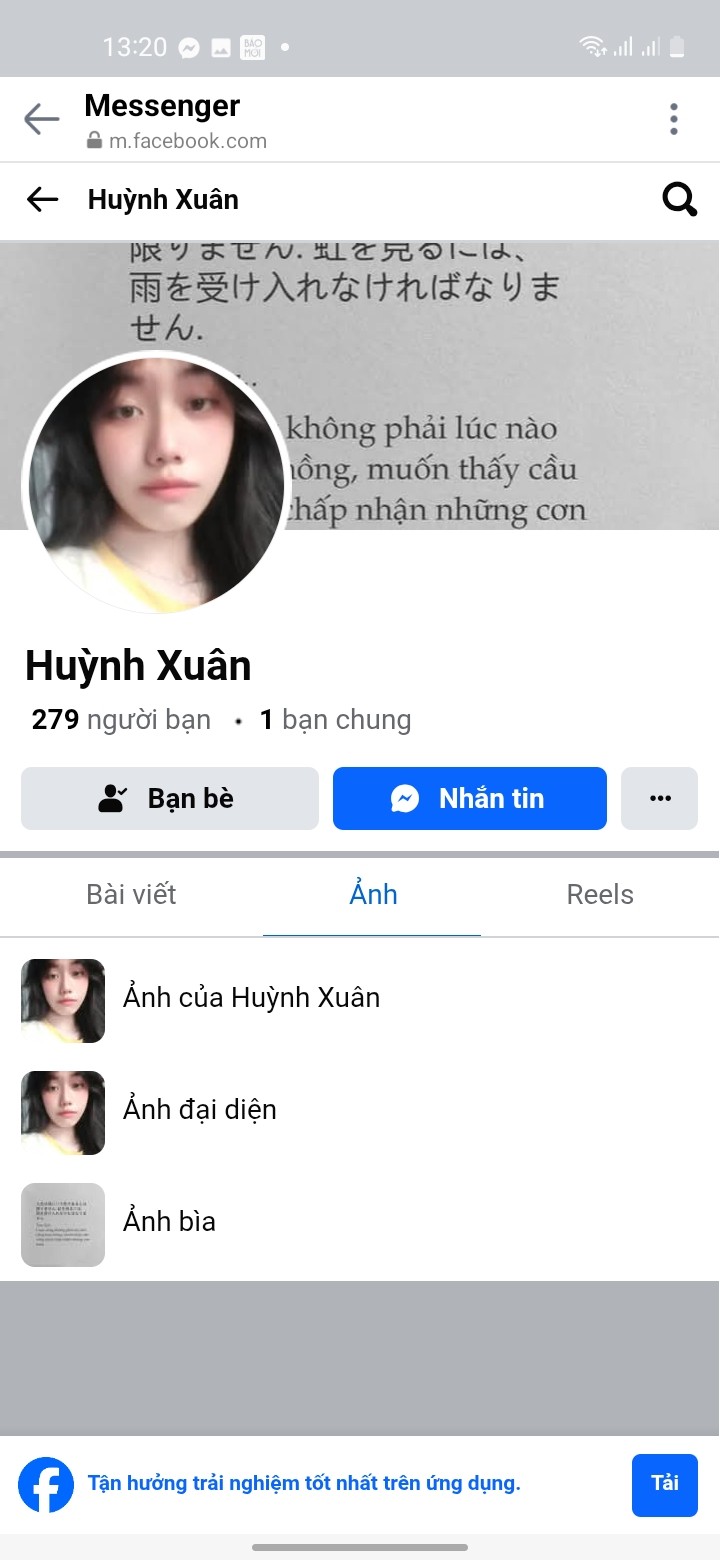Open the Ảnh bìa album
Viewport: 720px width, 1560px height.
point(169,1222)
